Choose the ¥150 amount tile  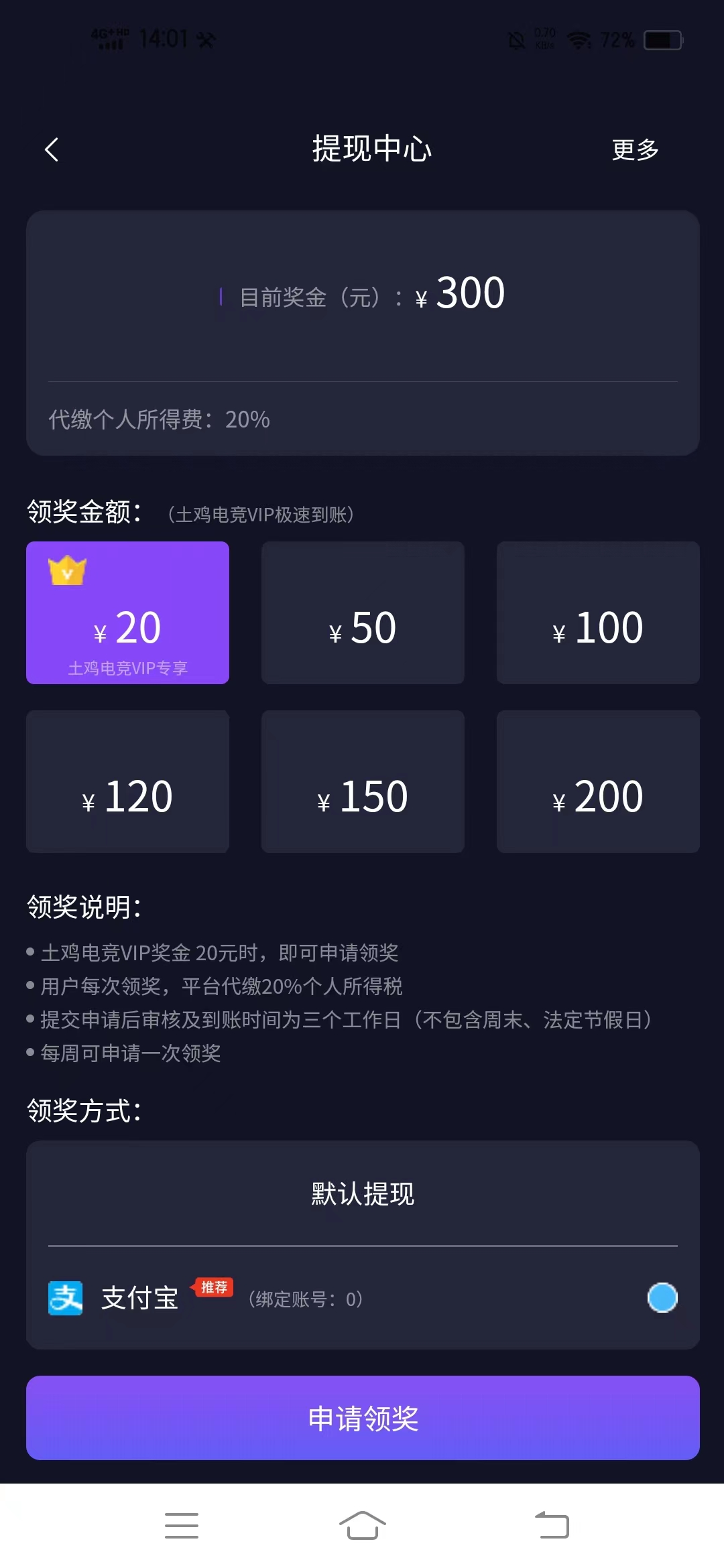pyautogui.click(x=363, y=782)
